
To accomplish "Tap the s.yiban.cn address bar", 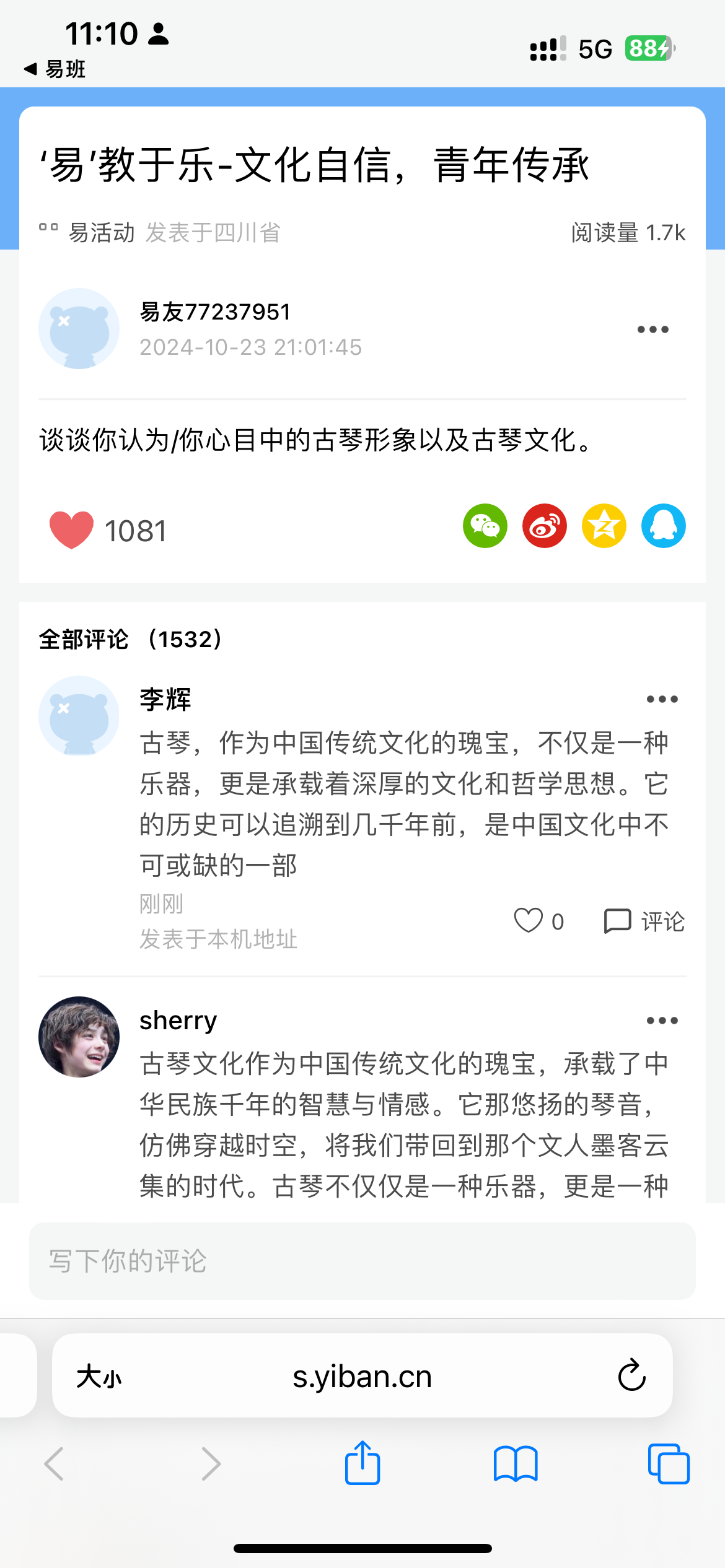I will (362, 1377).
